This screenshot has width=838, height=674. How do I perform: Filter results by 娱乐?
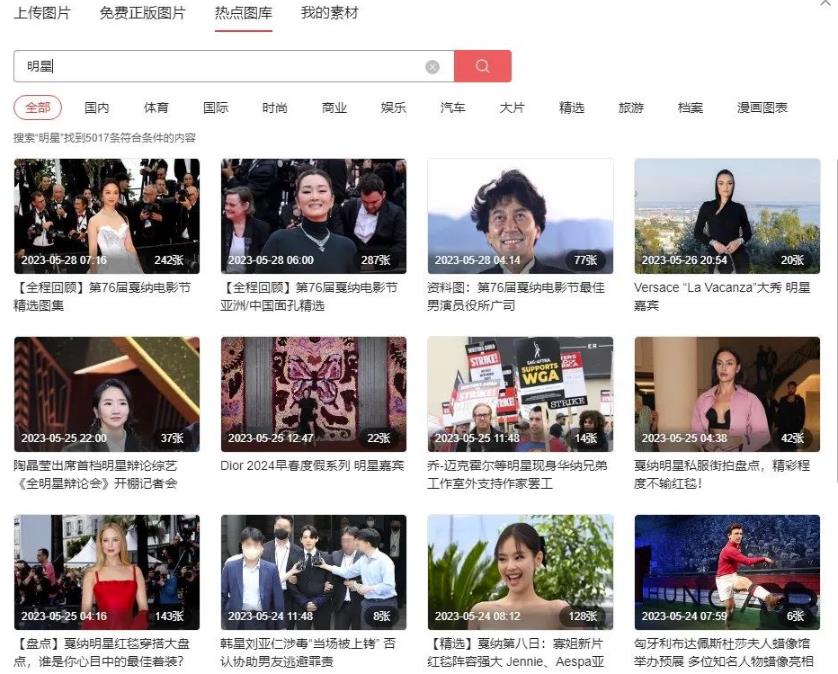coord(393,108)
